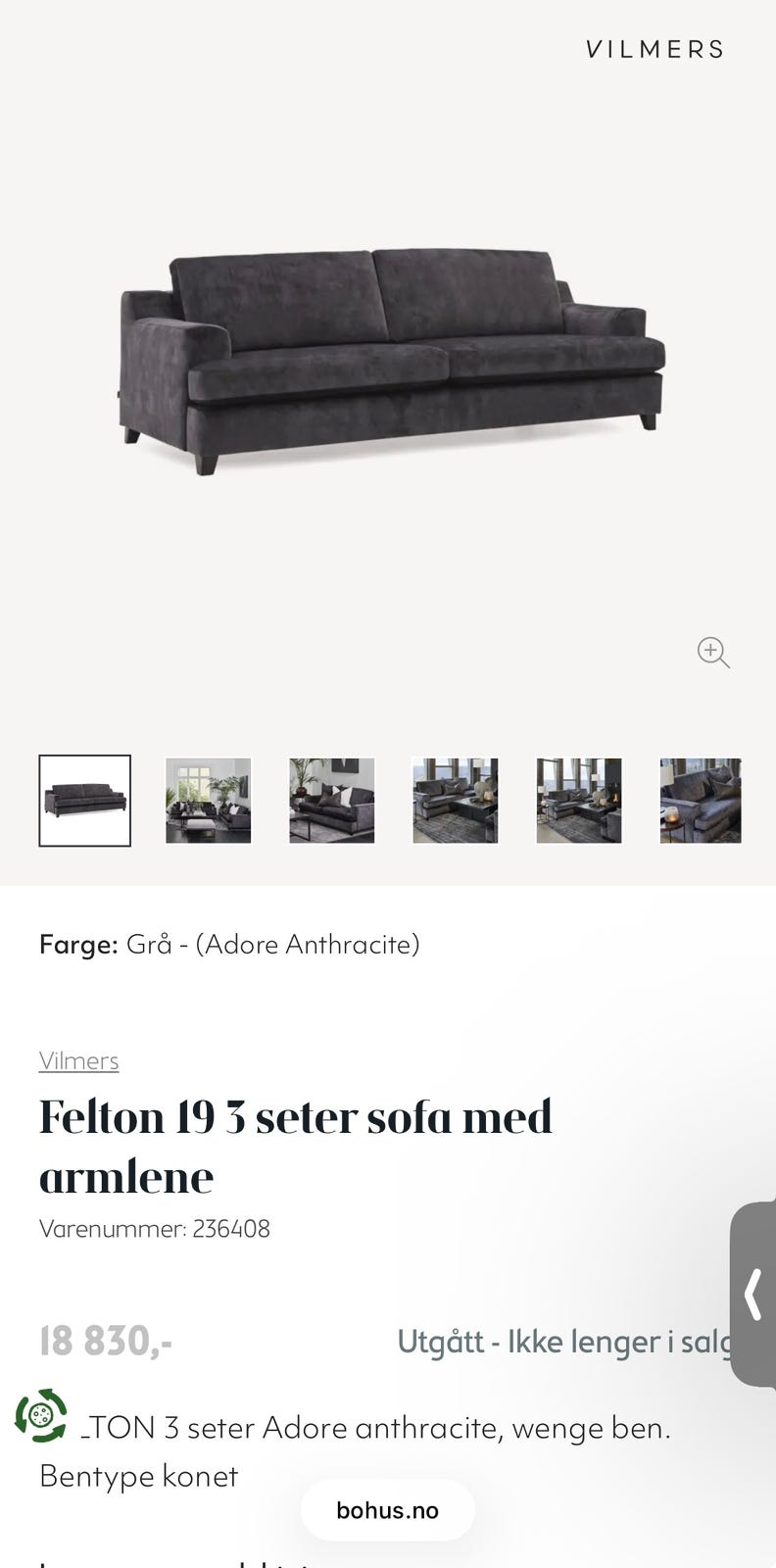Select the first thumbnail of the plain sofa
Viewport: 776px width, 1568px height.
[85, 801]
